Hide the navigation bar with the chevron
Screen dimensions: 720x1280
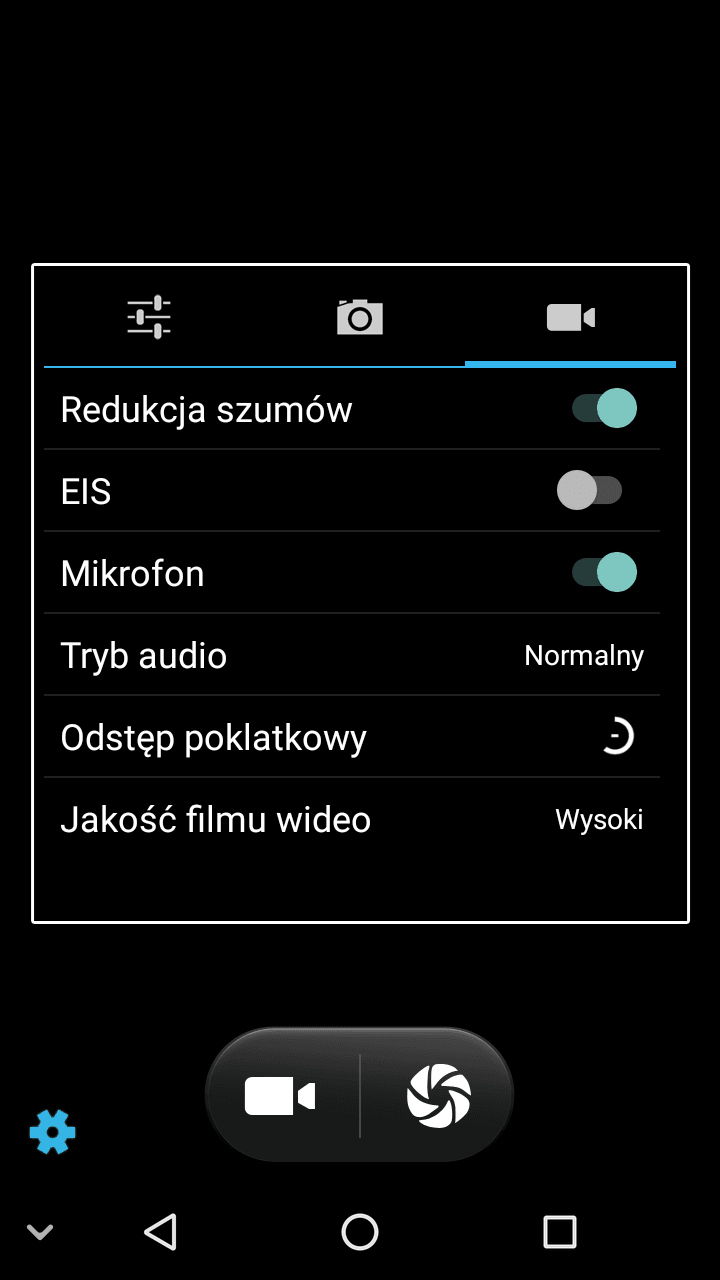coord(40,1232)
